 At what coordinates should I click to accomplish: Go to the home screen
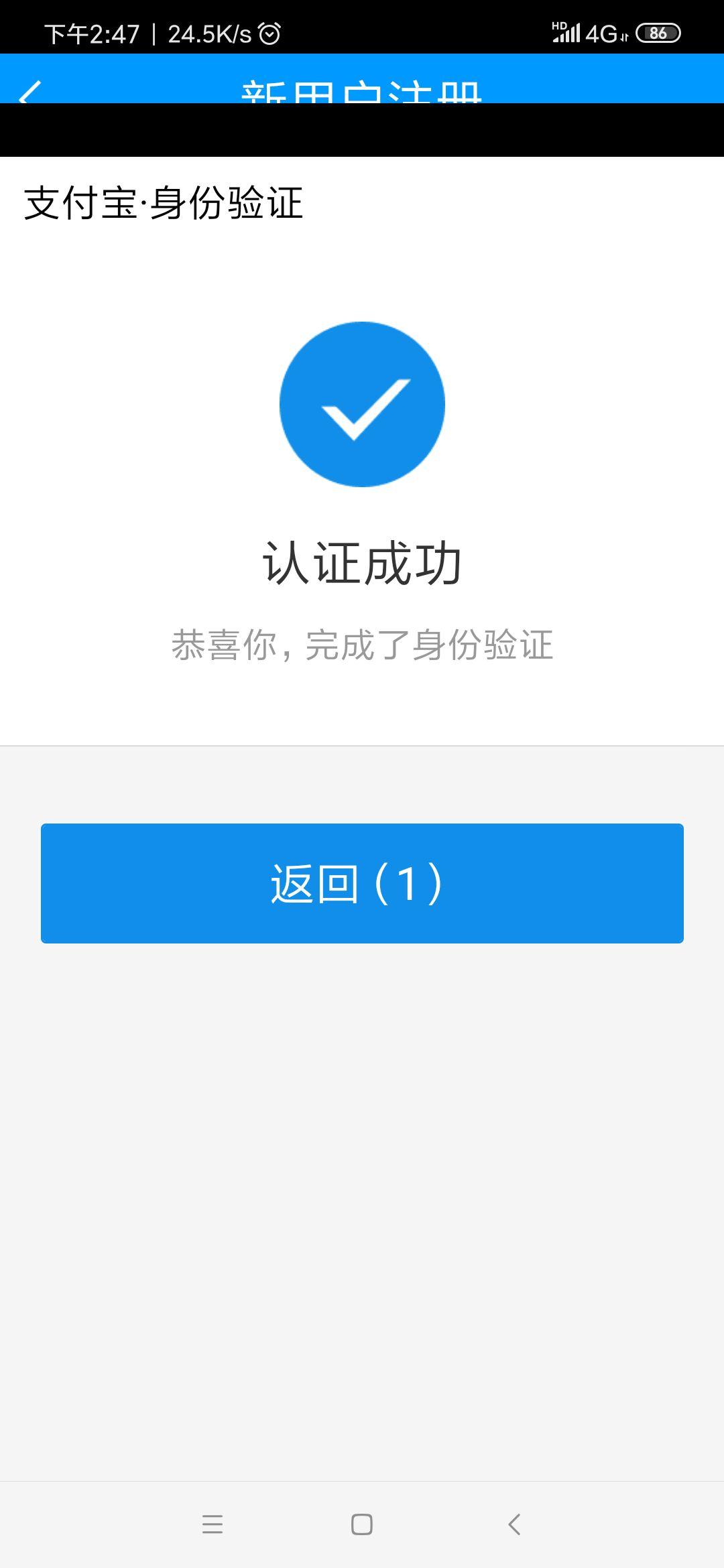click(362, 1524)
